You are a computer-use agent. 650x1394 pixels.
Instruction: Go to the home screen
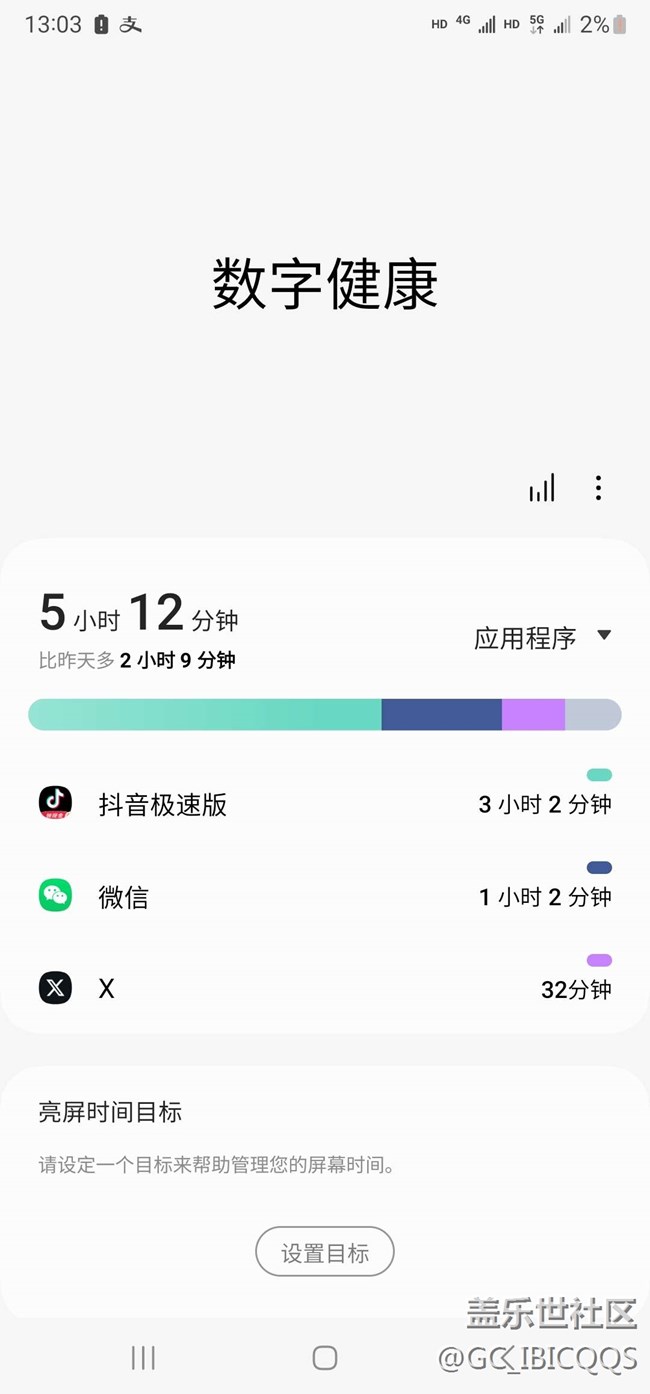325,1357
